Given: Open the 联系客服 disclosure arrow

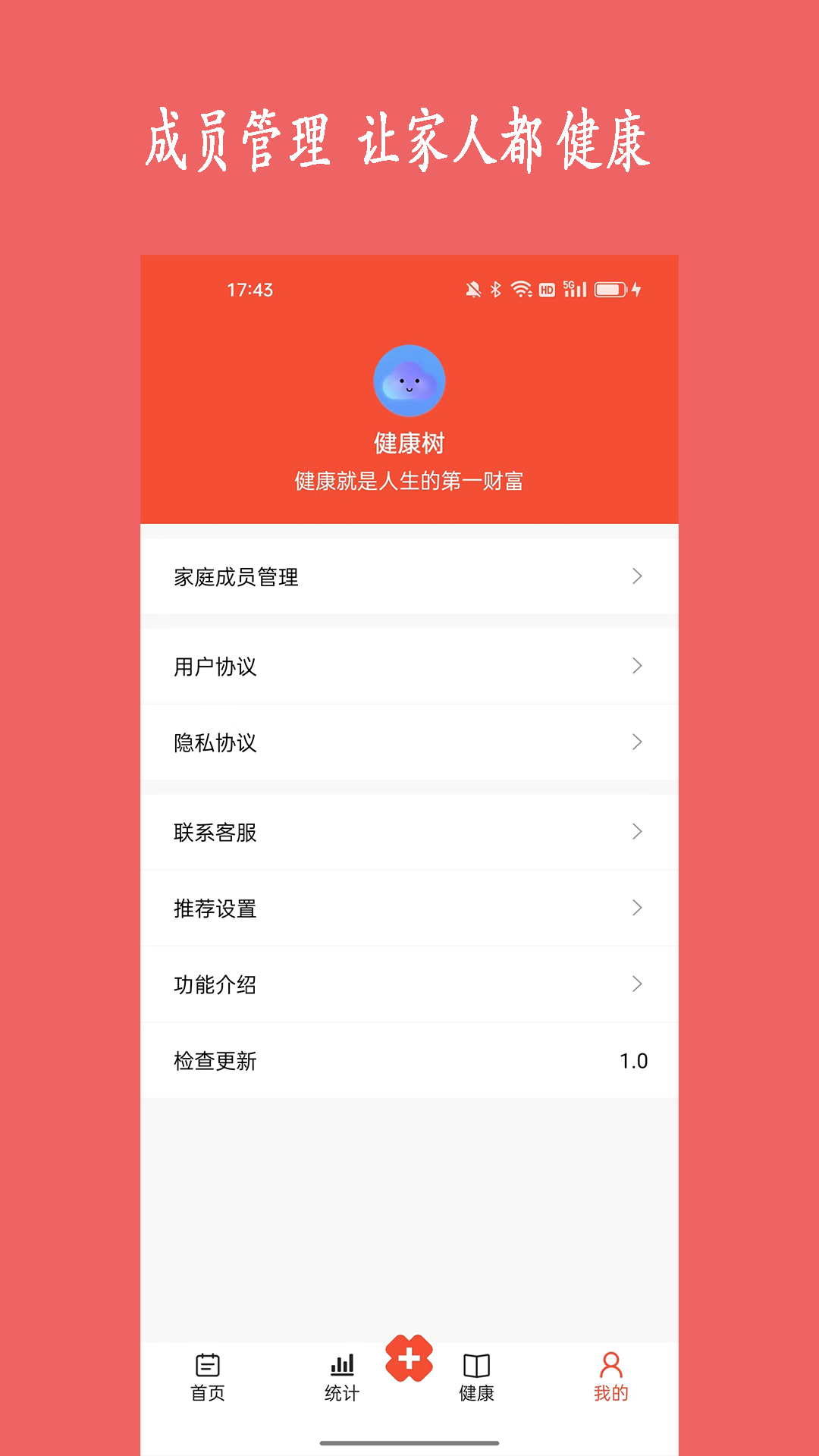Looking at the screenshot, I should pyautogui.click(x=637, y=832).
